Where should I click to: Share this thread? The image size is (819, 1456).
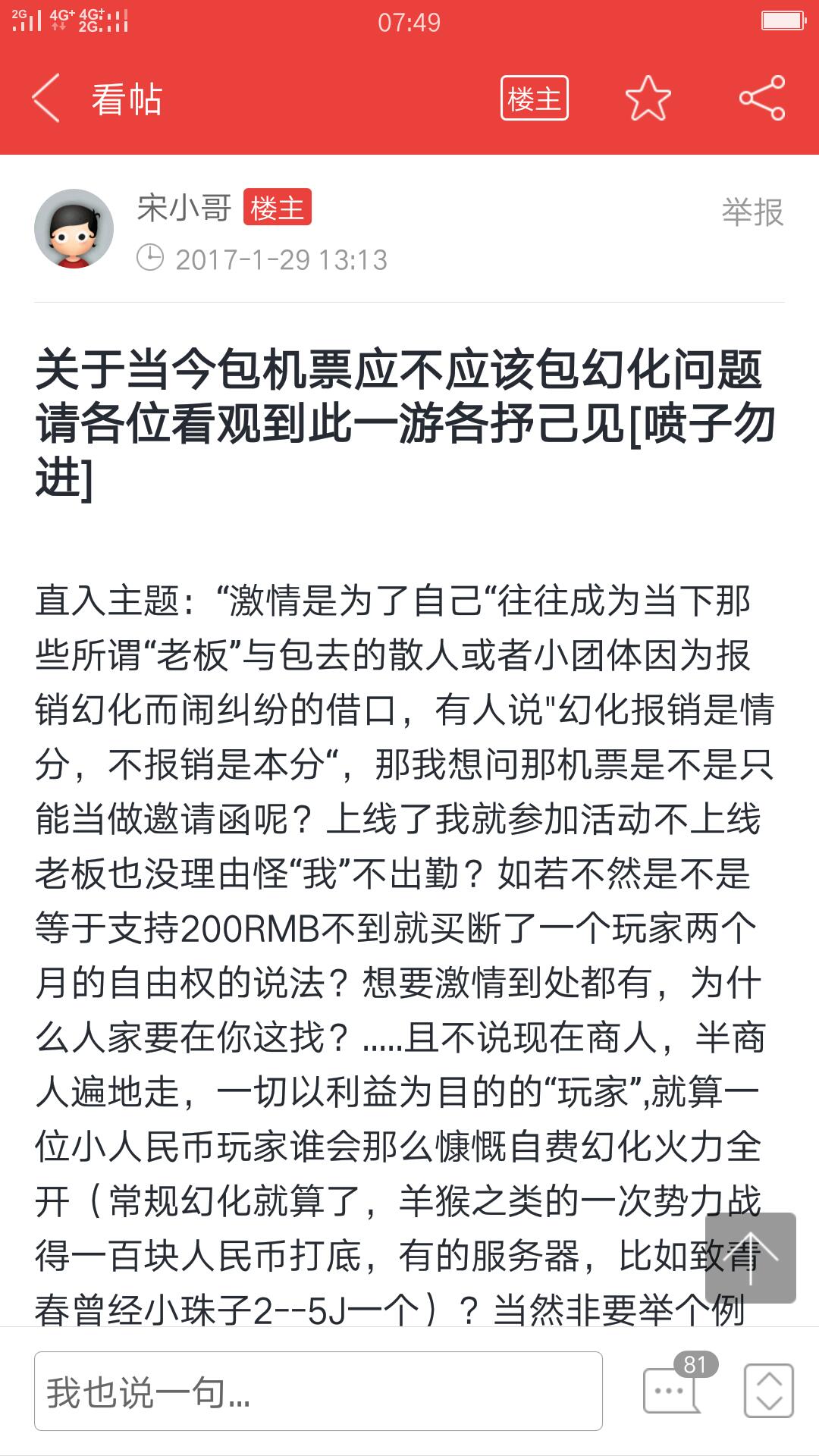761,99
